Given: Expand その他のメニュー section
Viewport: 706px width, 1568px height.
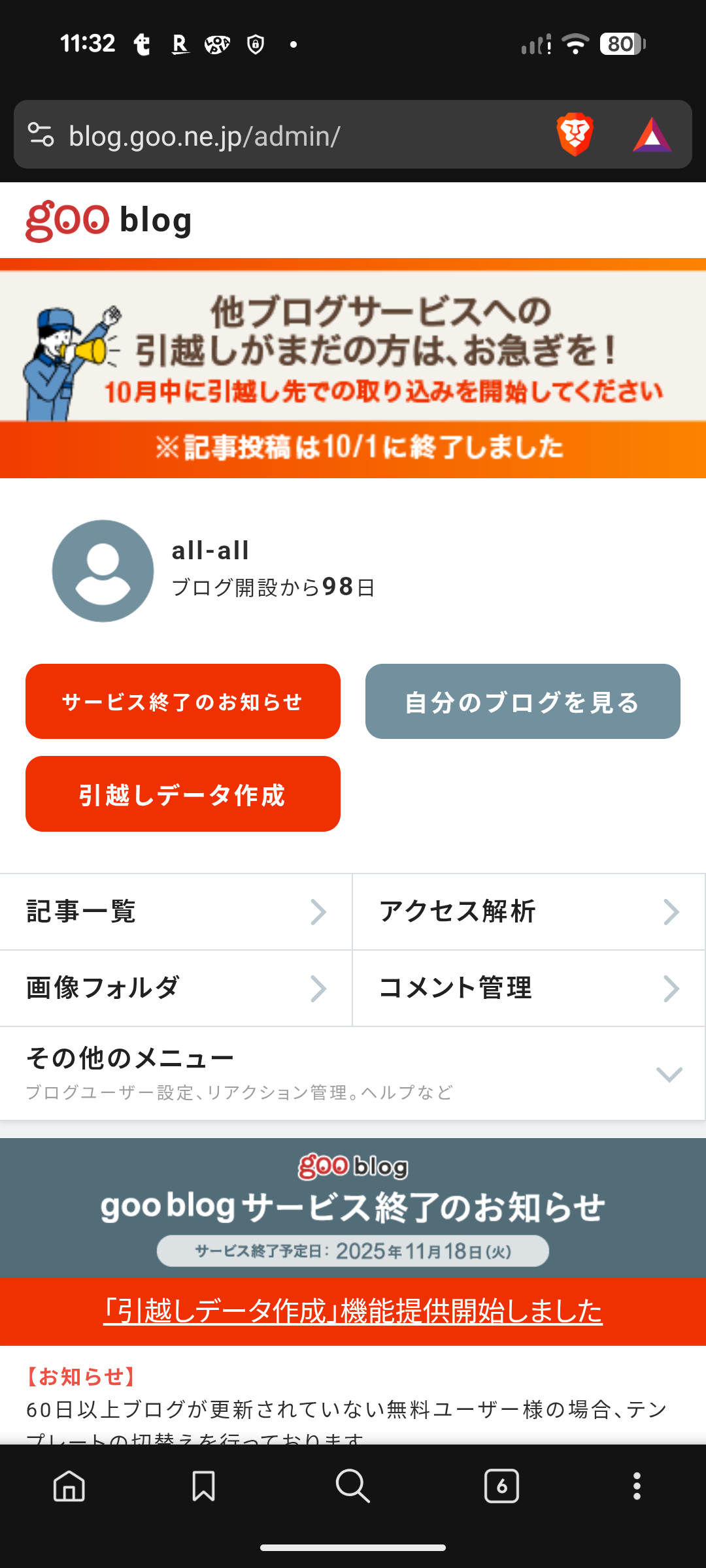Looking at the screenshot, I should point(665,1073).
